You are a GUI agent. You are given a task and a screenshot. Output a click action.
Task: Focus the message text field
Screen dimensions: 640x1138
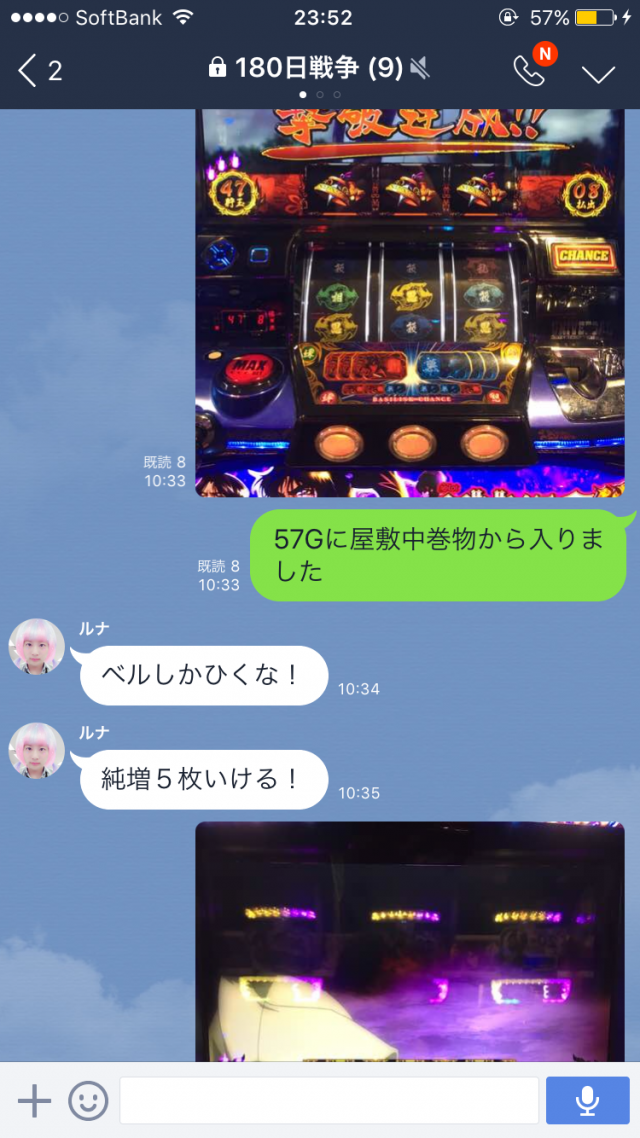click(328, 1101)
